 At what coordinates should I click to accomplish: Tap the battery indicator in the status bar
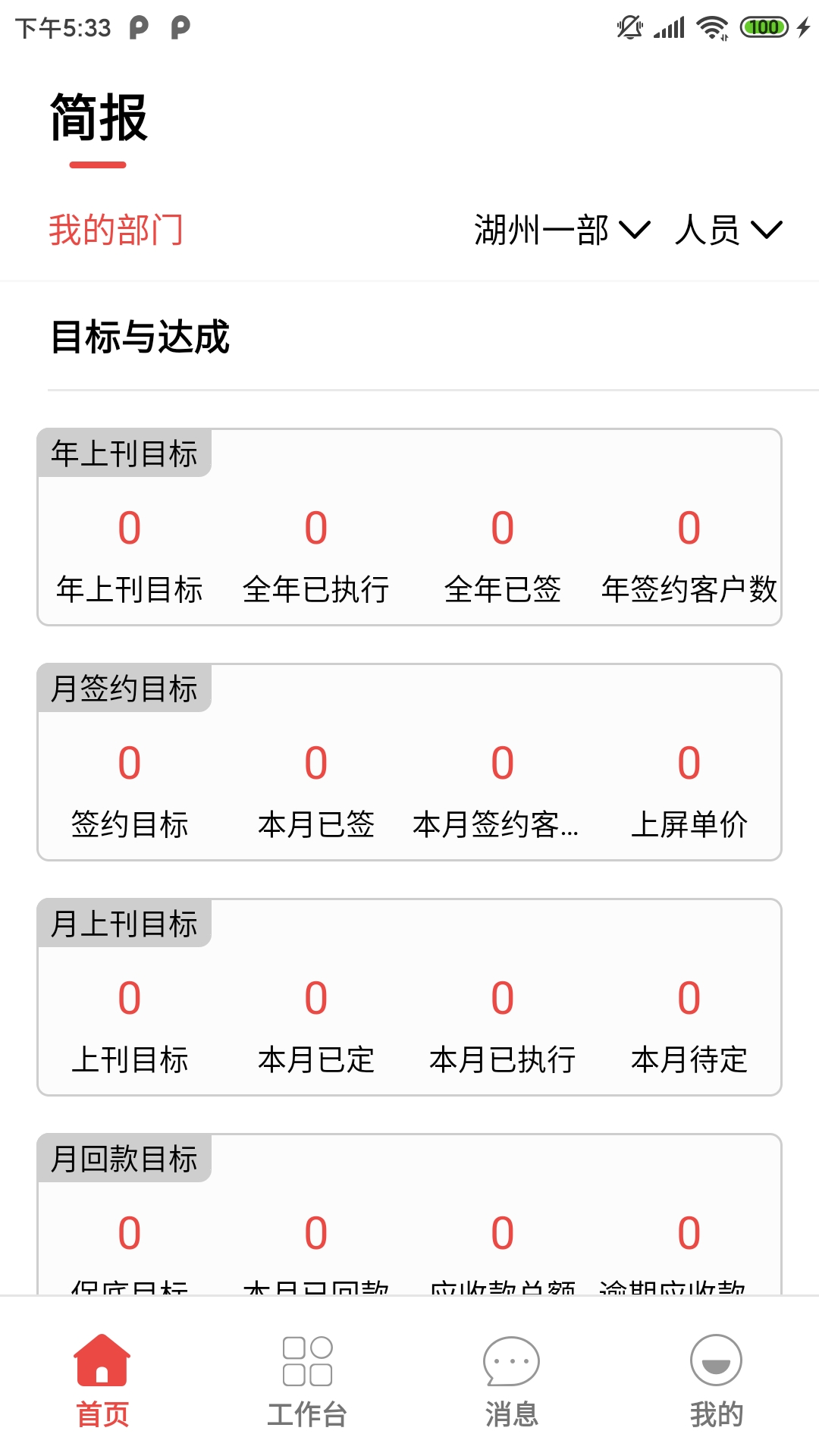(764, 27)
